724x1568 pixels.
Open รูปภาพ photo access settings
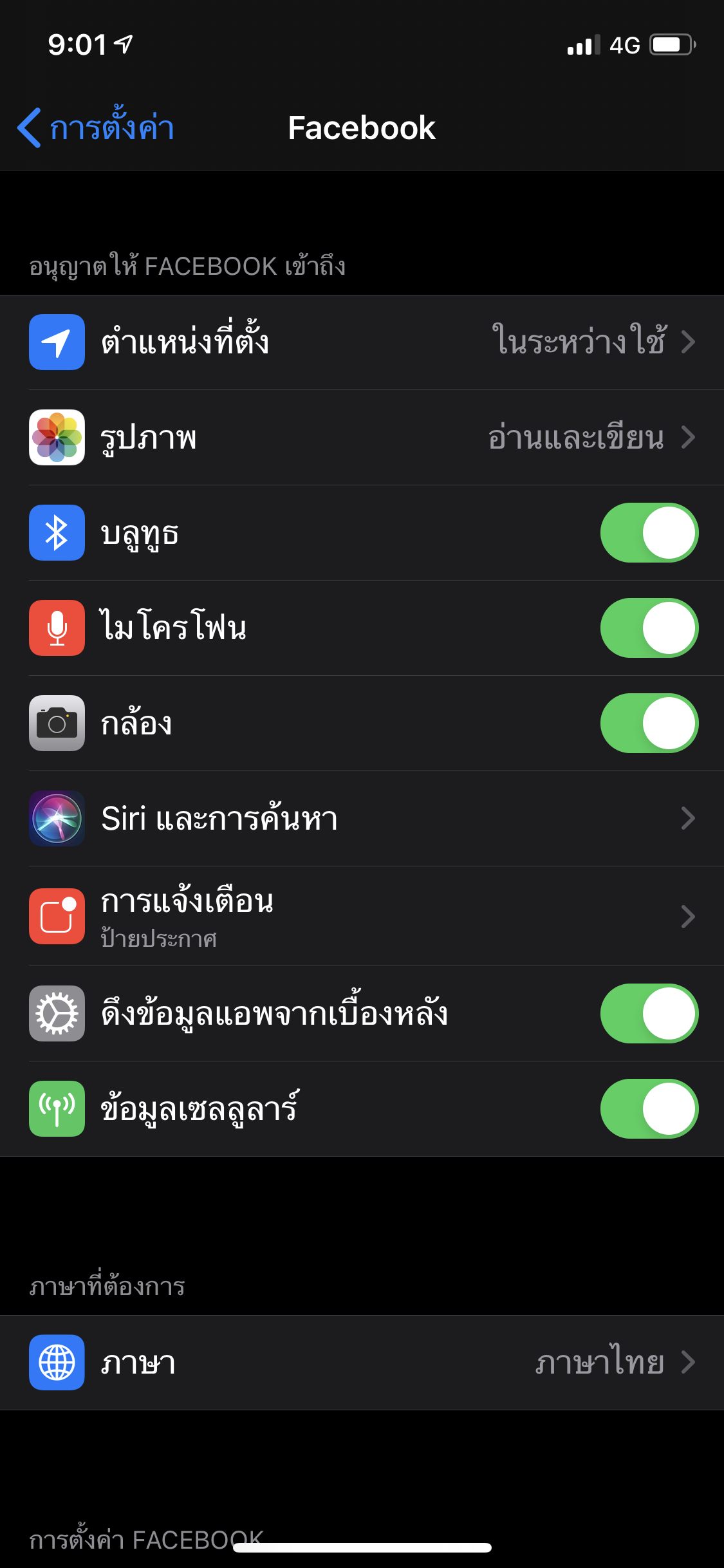362,437
